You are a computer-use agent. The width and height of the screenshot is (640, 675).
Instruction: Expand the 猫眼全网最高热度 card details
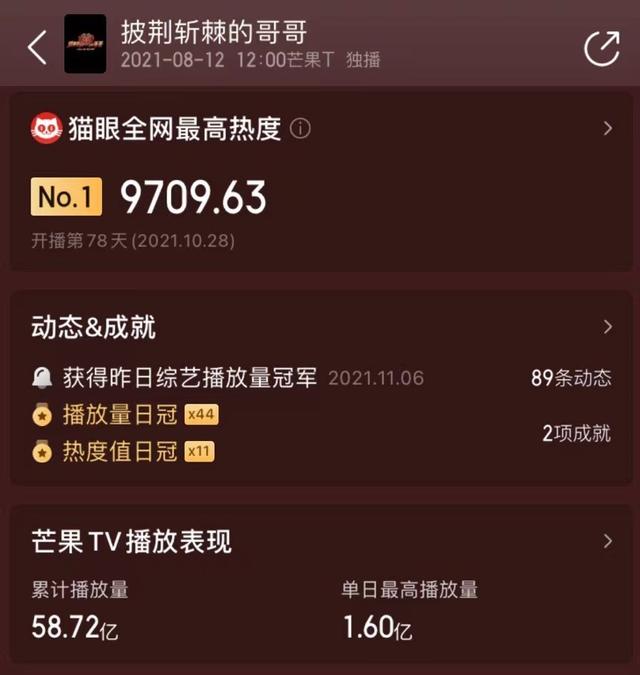tap(607, 128)
